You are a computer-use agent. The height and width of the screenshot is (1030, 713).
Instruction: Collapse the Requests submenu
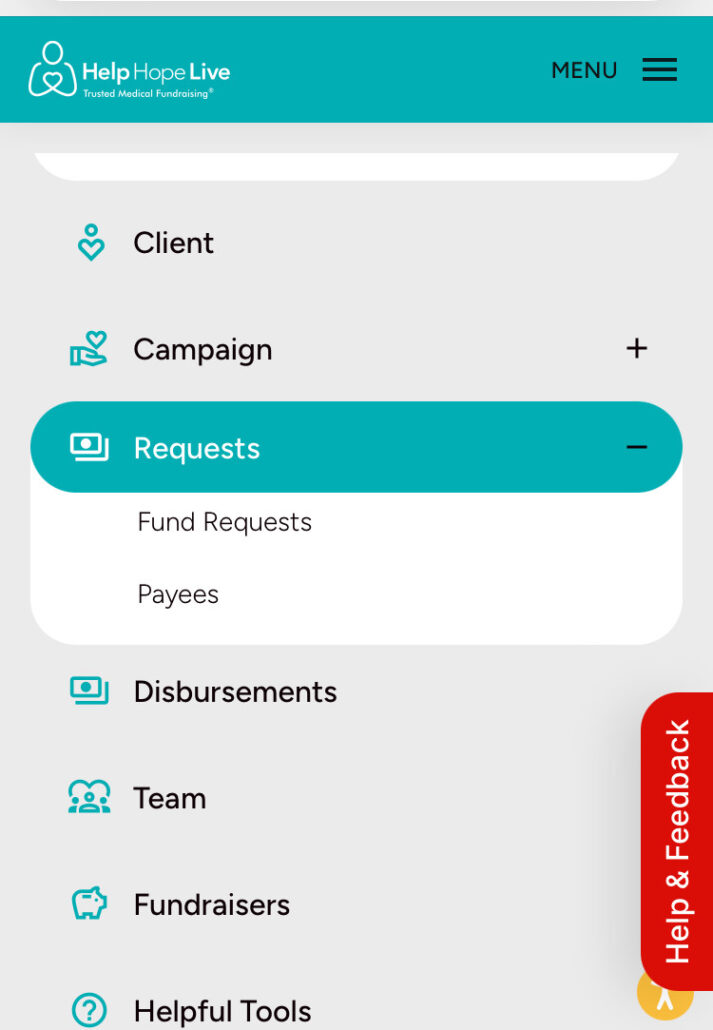[x=636, y=447]
